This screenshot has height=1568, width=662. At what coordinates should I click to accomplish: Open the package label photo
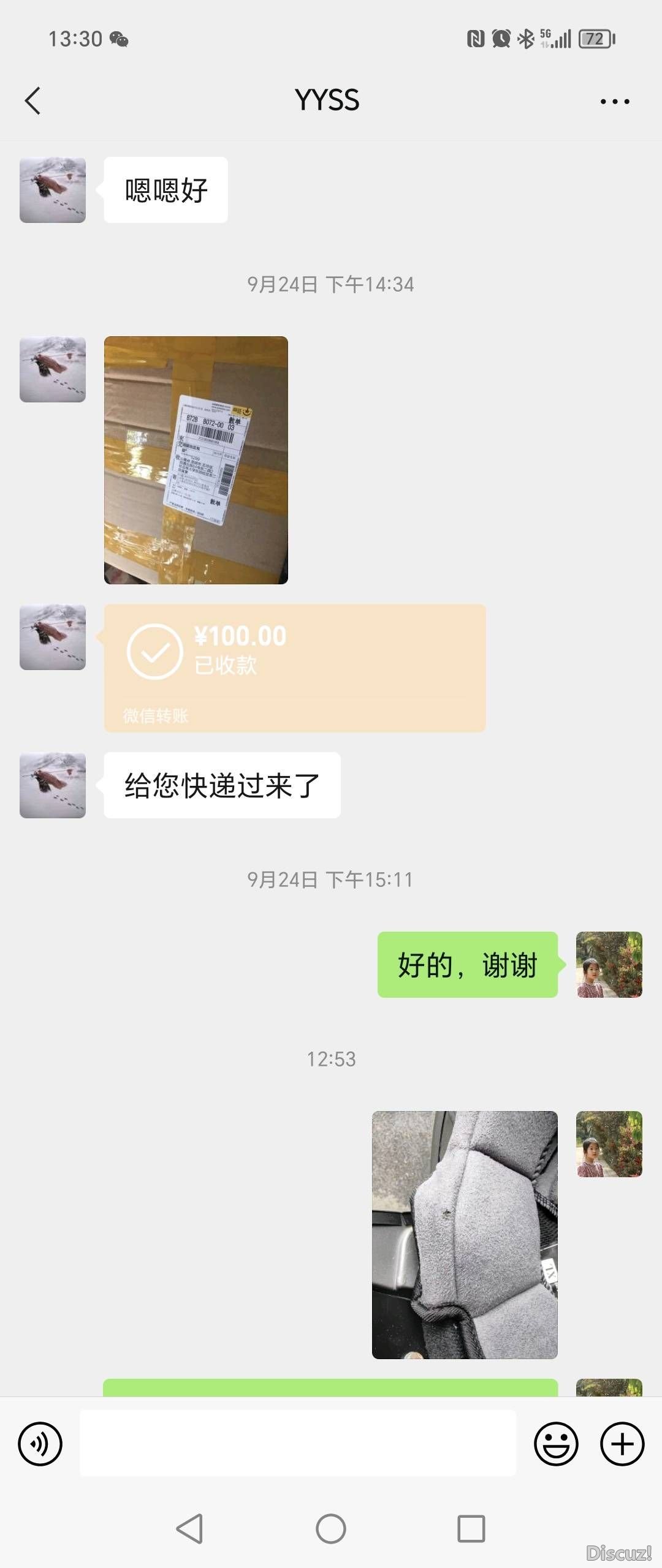click(x=196, y=460)
